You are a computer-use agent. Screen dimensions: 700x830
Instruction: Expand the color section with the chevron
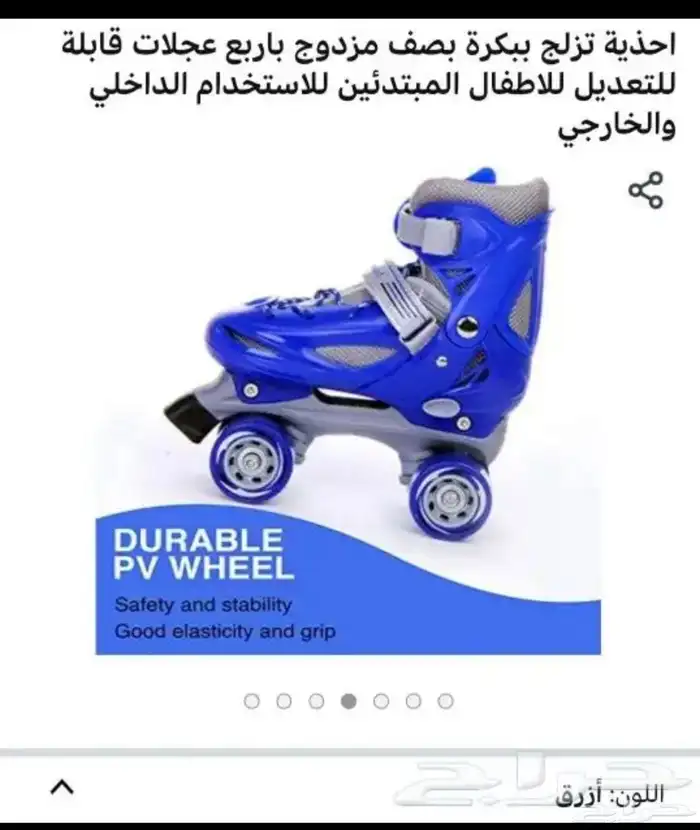coord(62,787)
